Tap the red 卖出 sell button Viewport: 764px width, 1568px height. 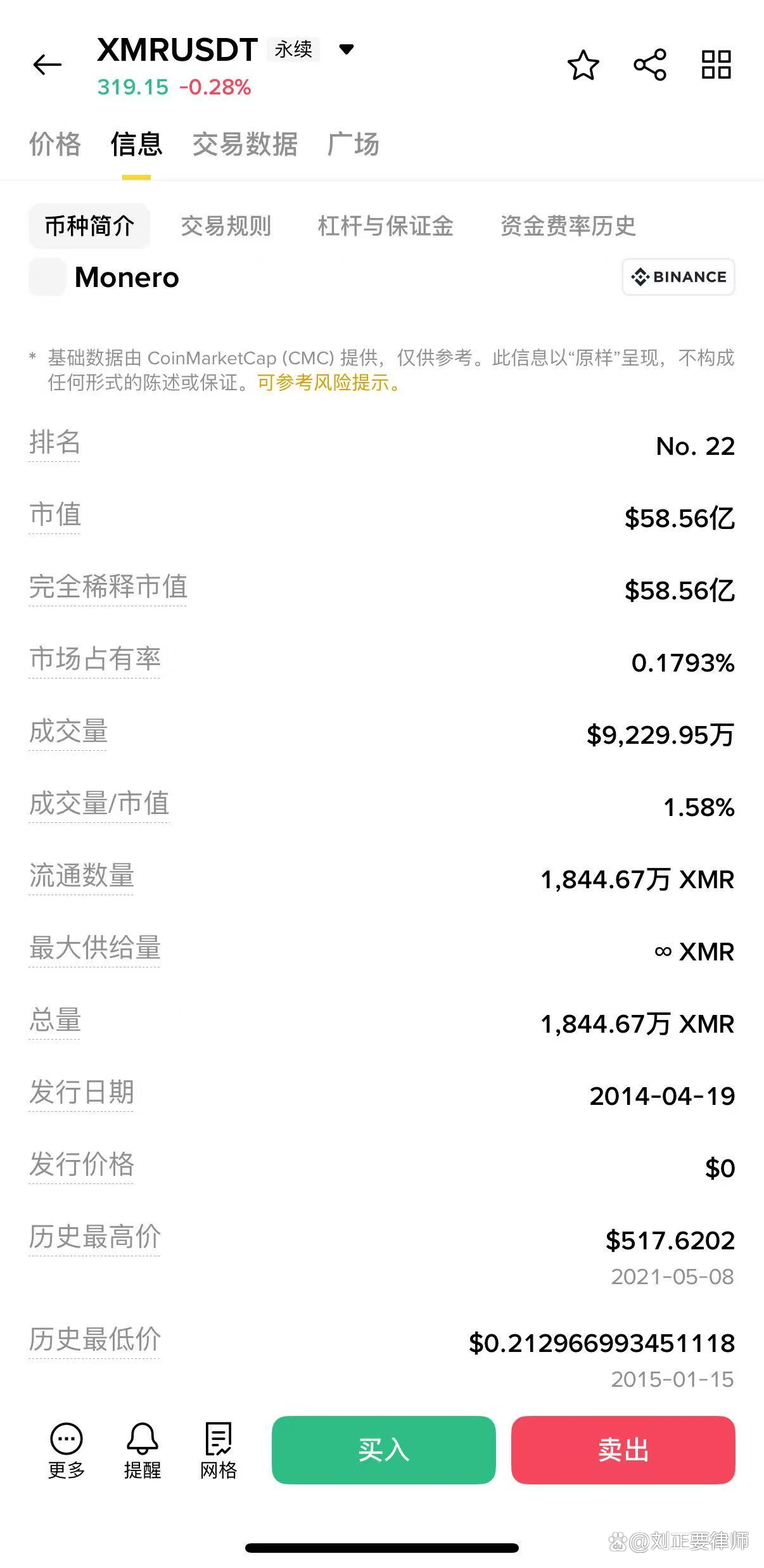click(x=623, y=1451)
